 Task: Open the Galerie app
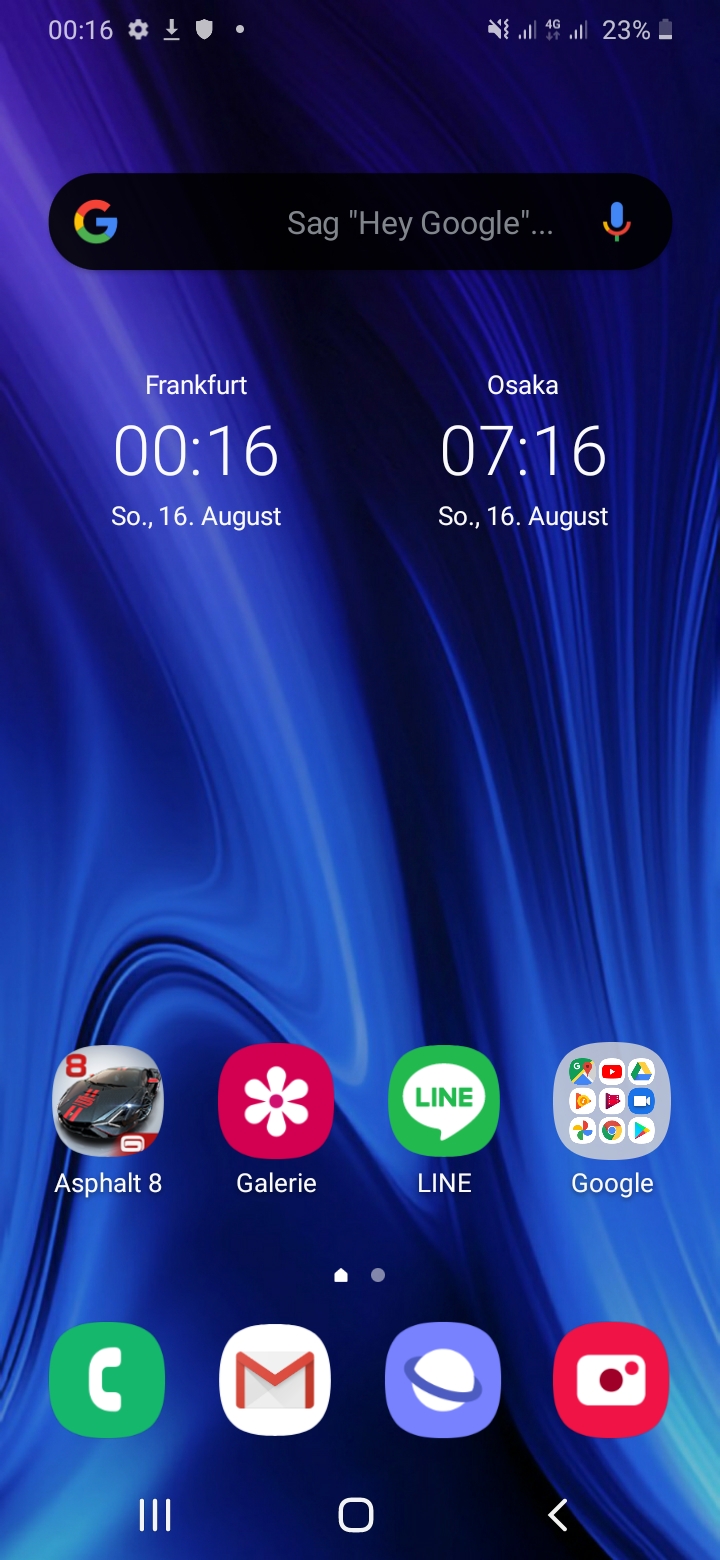tap(276, 1102)
